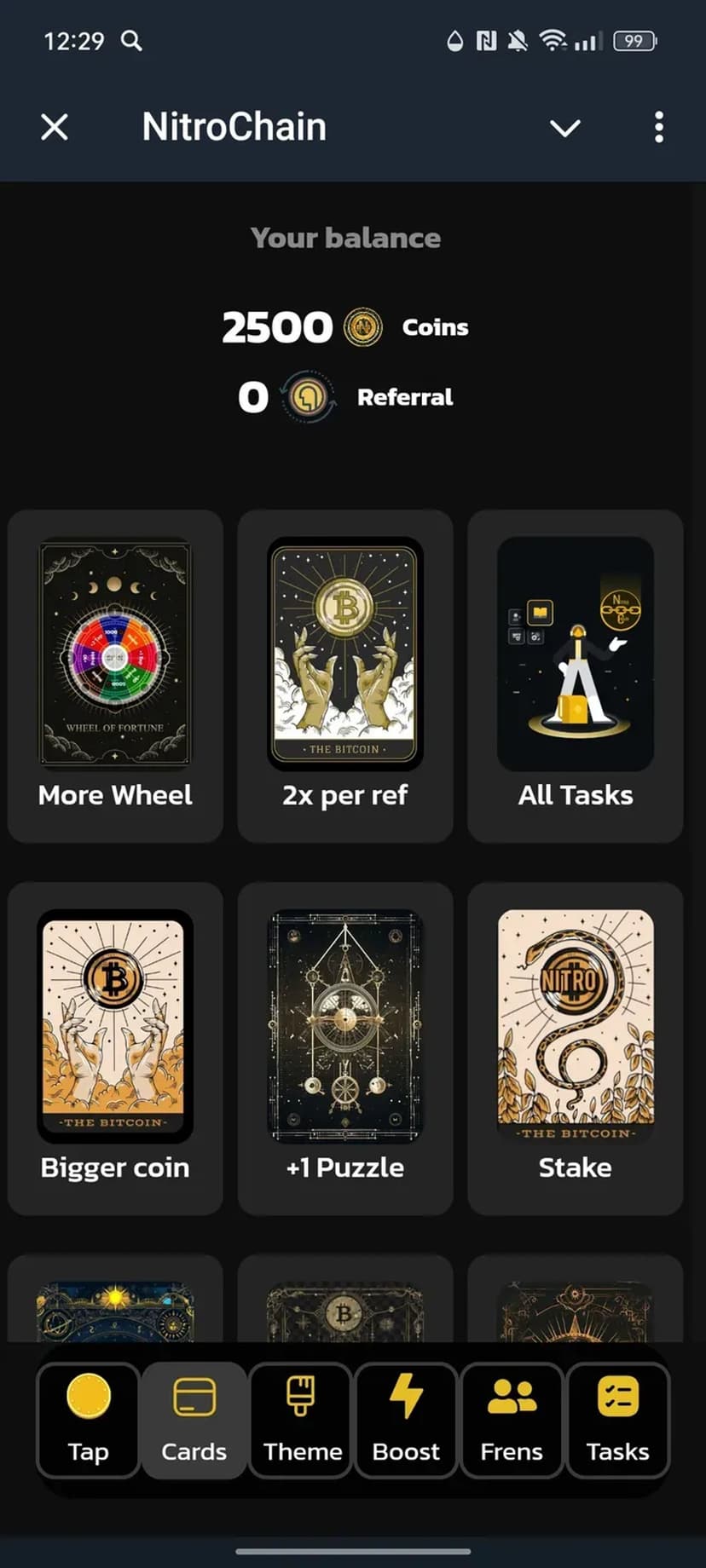Switch to the Tap tab
Screen dimensions: 706x1568
(x=88, y=1419)
